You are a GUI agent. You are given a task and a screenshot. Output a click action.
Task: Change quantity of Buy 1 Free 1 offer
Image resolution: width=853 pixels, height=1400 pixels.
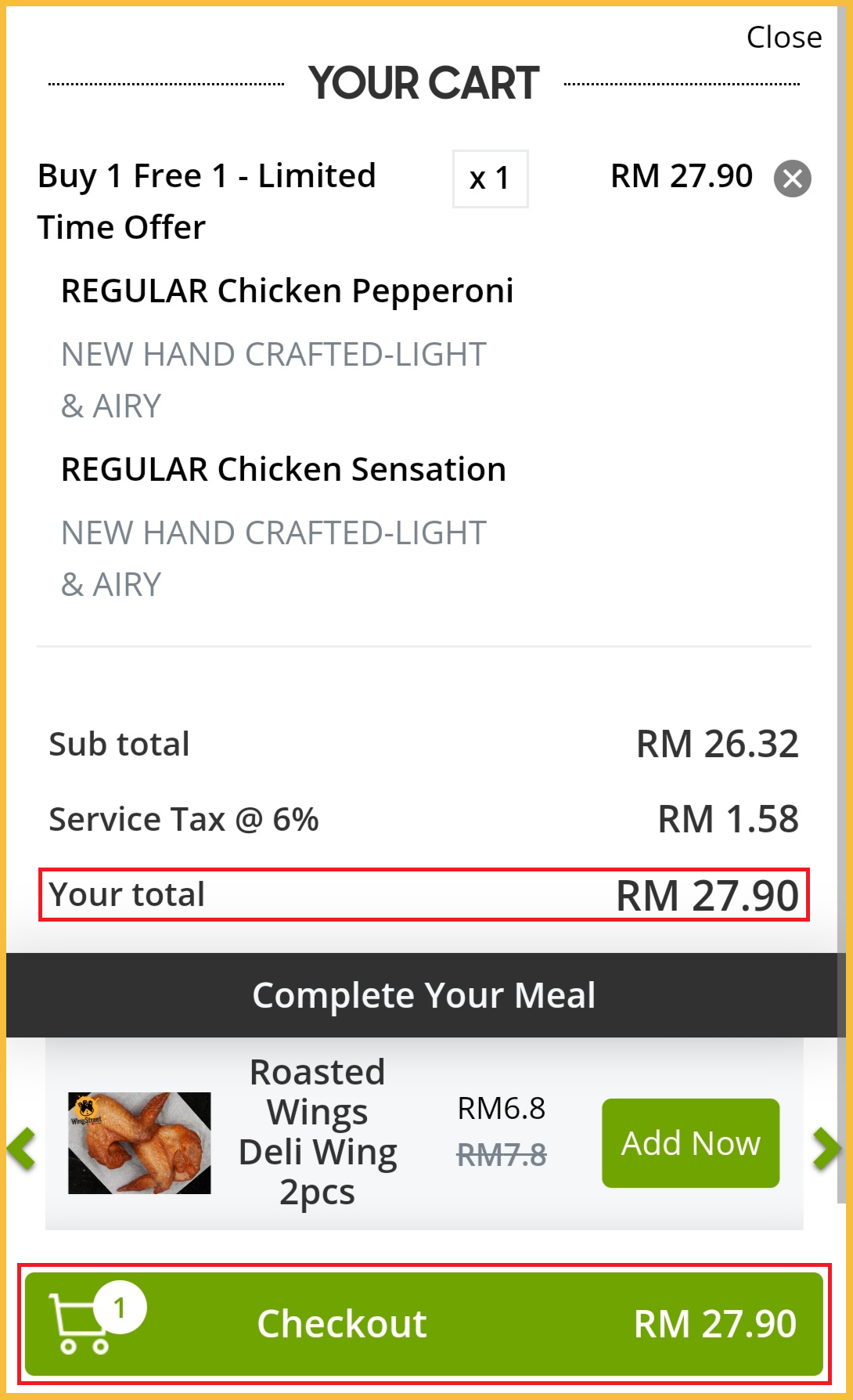[490, 179]
